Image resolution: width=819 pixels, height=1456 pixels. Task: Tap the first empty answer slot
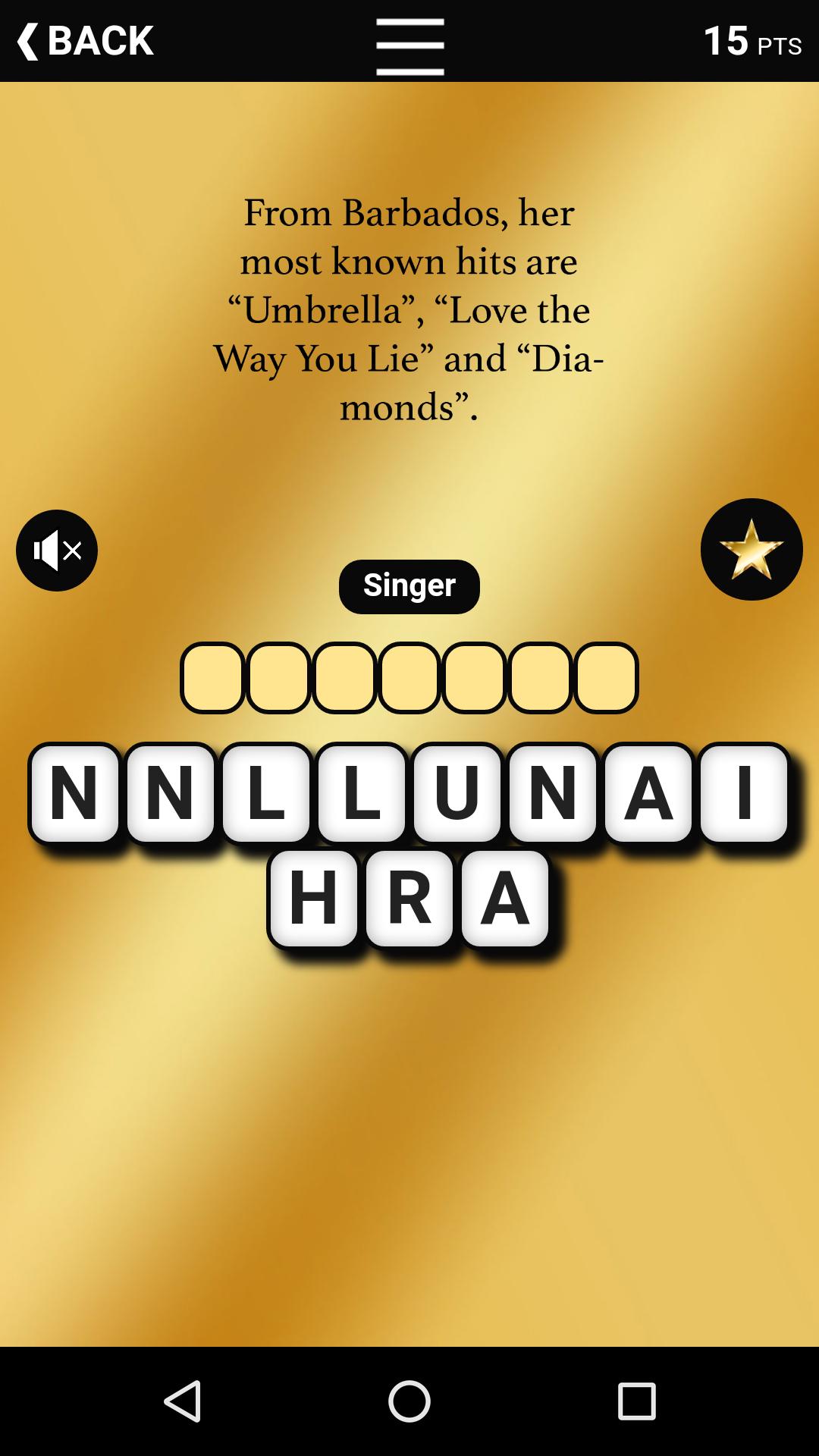(x=213, y=677)
